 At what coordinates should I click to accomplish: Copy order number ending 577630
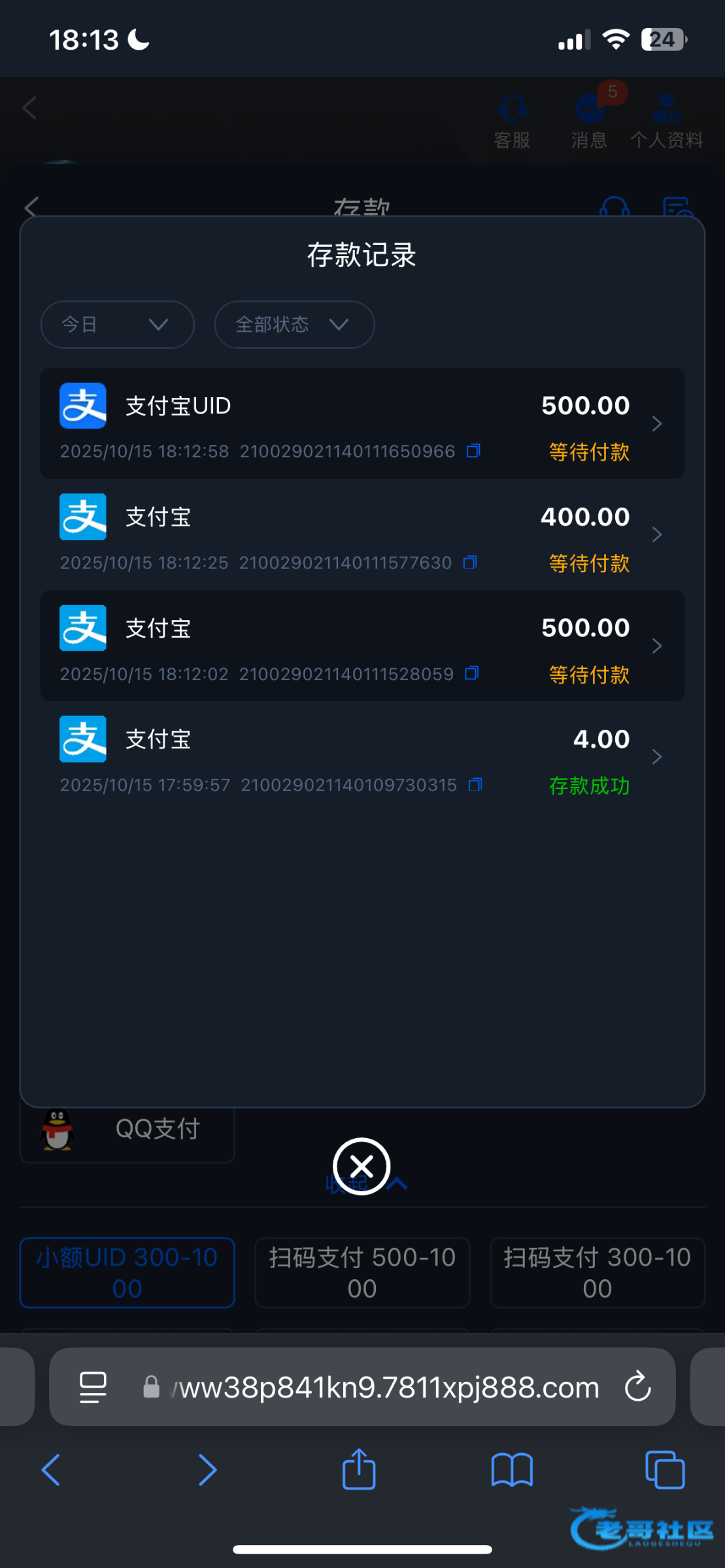pyautogui.click(x=470, y=563)
